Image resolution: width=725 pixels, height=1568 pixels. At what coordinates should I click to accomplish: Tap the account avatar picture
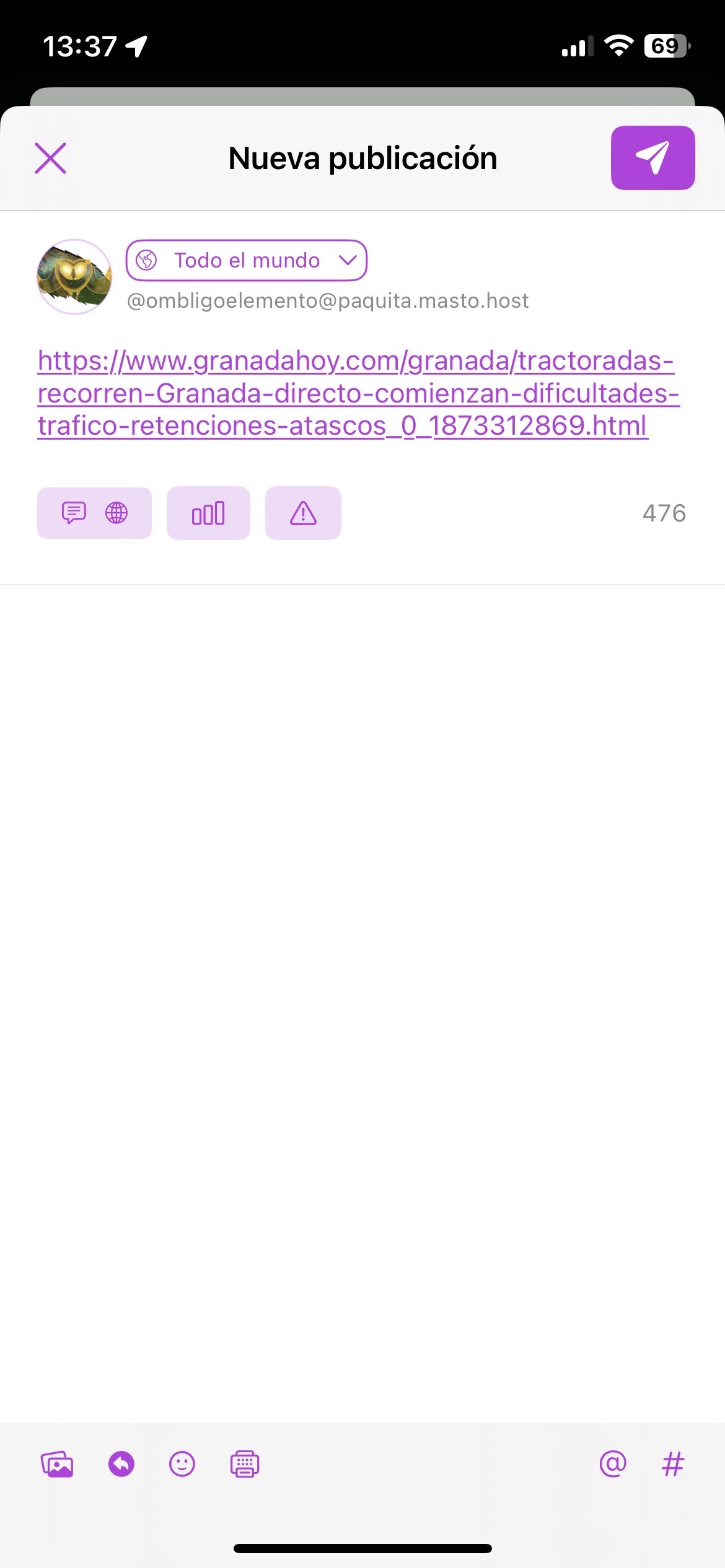tap(74, 276)
